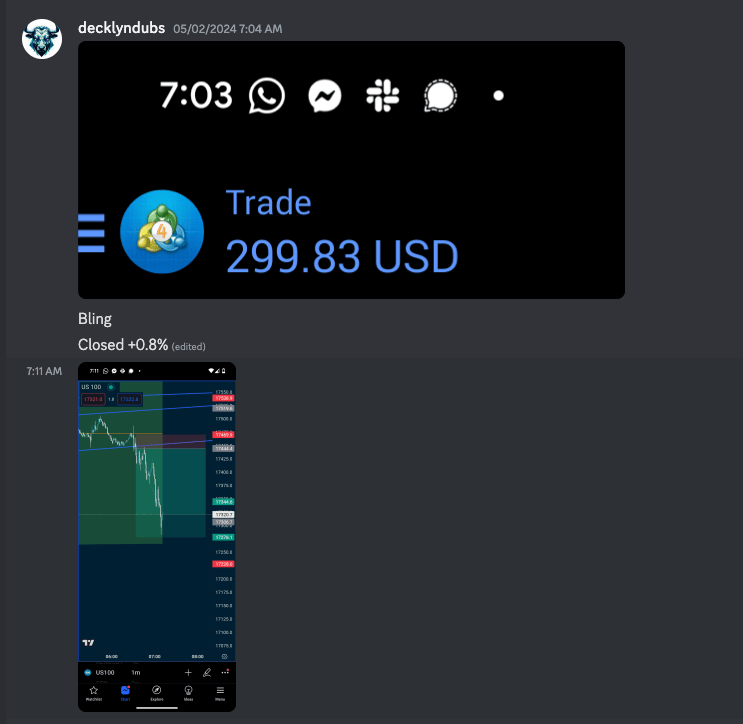Open decklyndubs' profile avatar
The image size is (743, 724).
tap(42, 38)
